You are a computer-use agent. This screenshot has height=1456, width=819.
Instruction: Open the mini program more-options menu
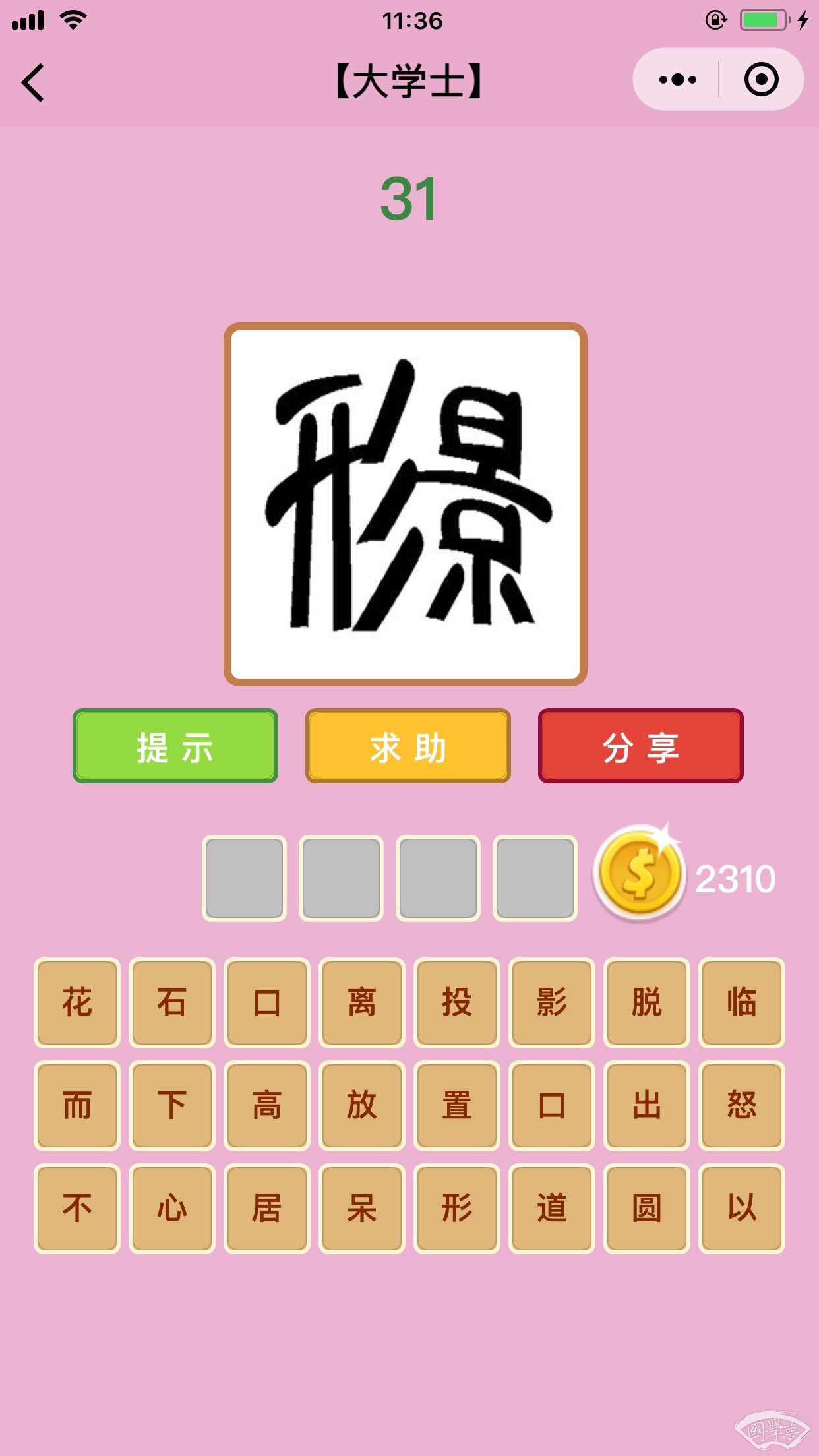(677, 80)
